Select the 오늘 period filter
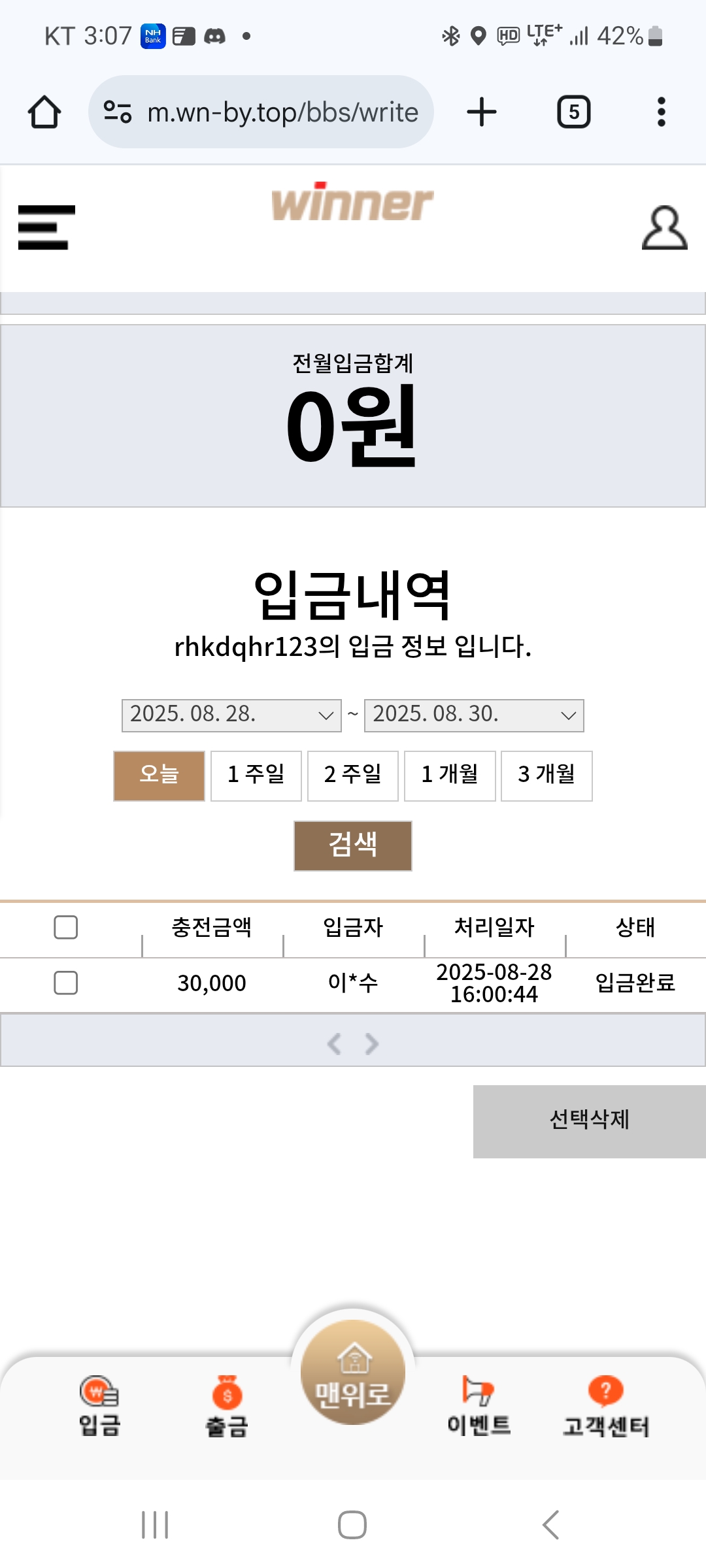 pos(159,776)
